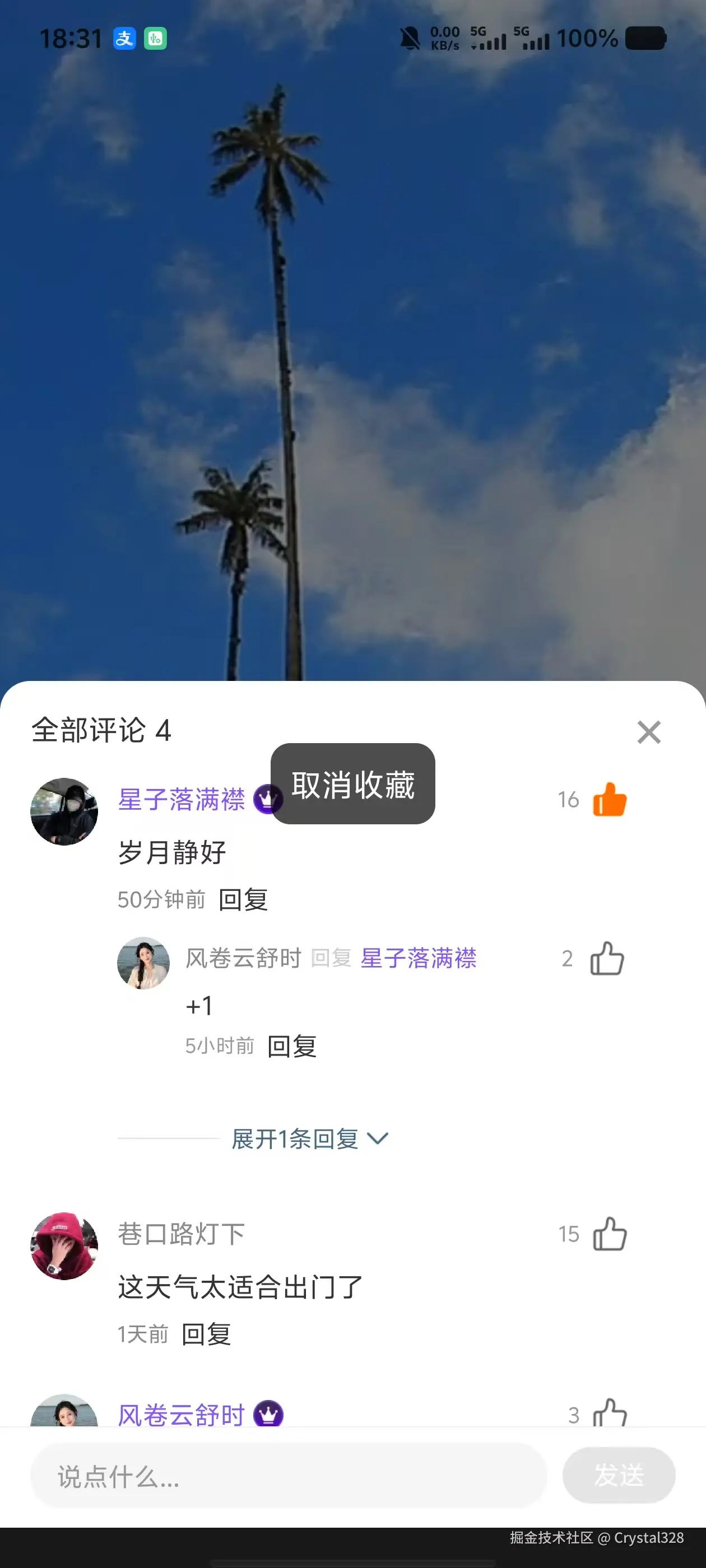
Task: Unlike 星子落满襟's comment 岁月静好
Action: [609, 799]
